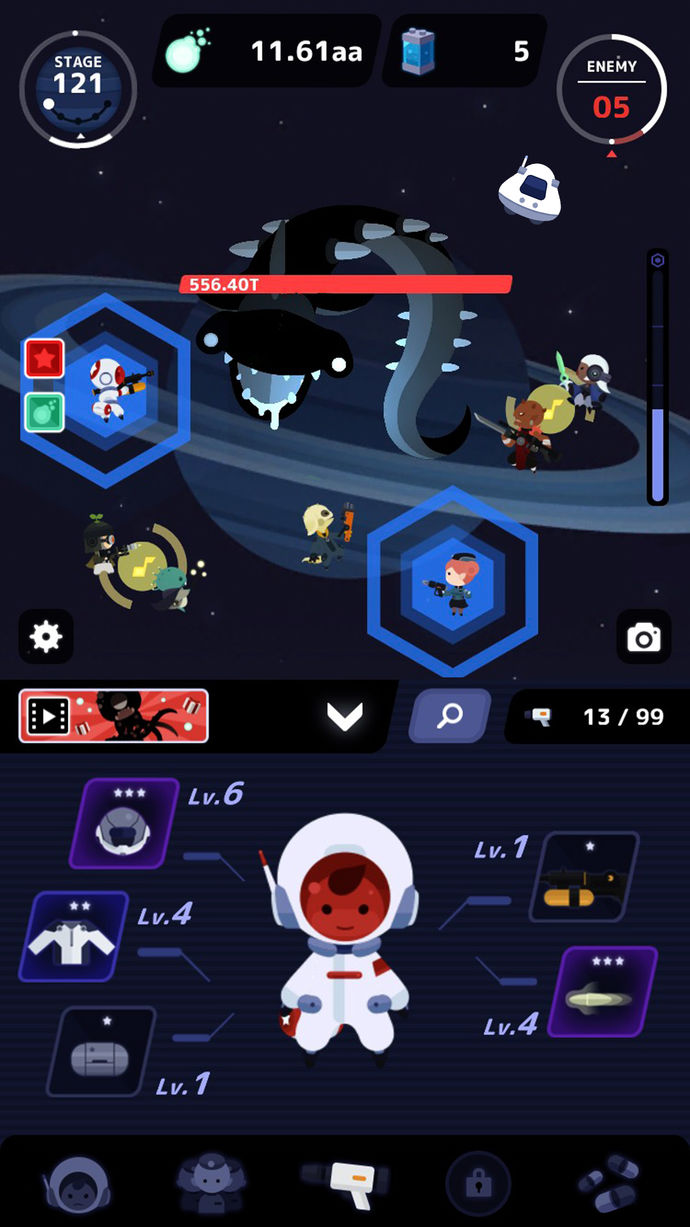Collapse the panel with the down chevron
690x1227 pixels.
click(x=345, y=716)
